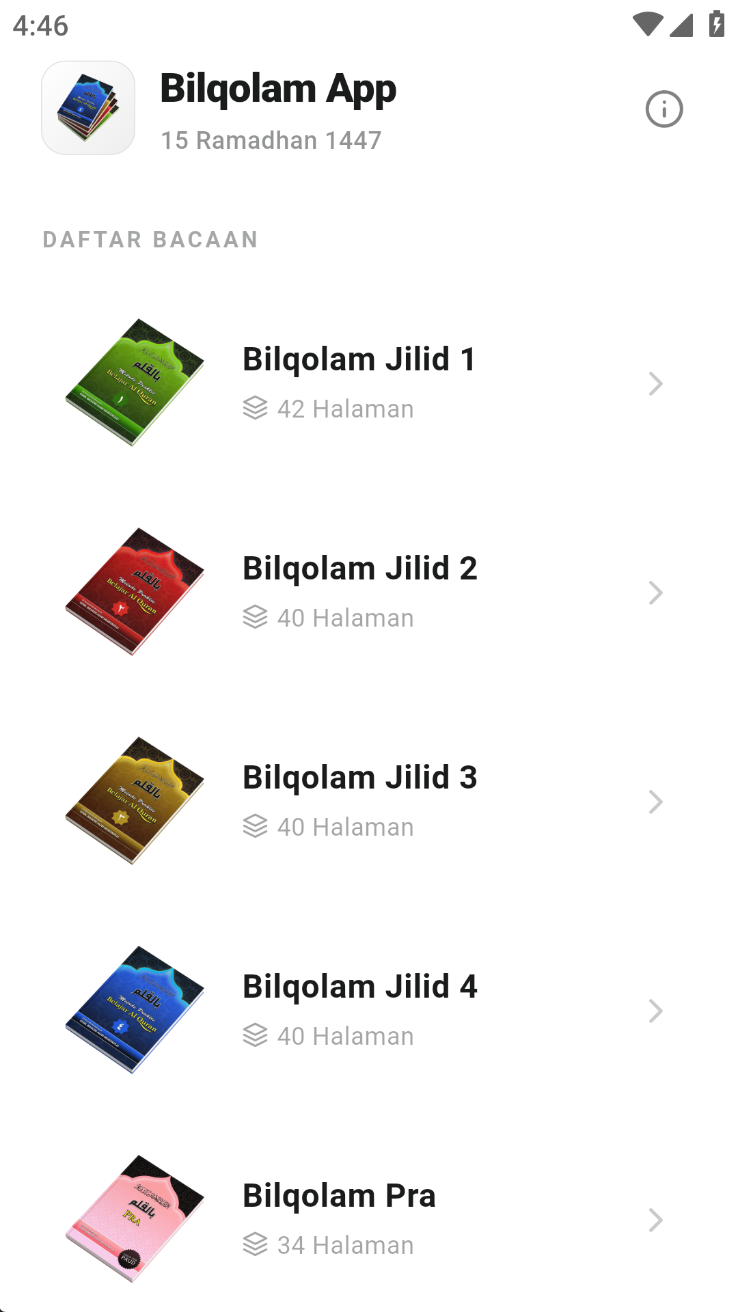Select Bilqolam Jilid 2 from list
738x1312 pixels.
tap(360, 592)
